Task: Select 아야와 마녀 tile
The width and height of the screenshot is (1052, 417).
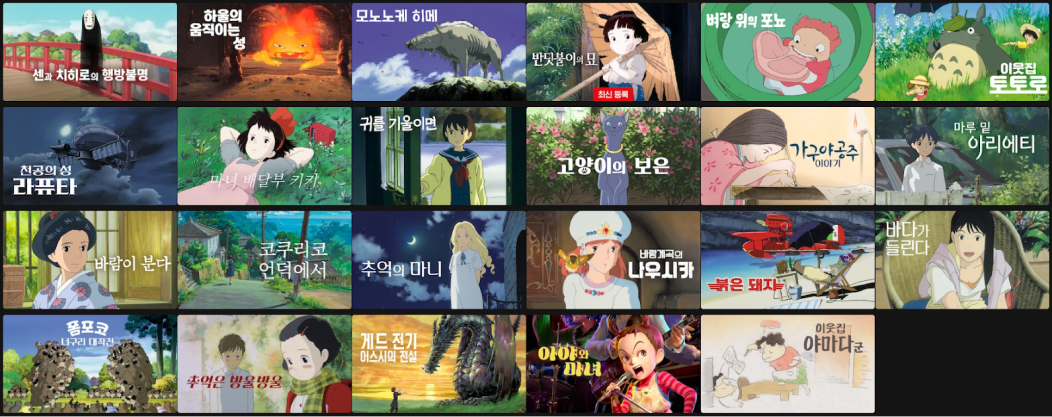Action: tap(613, 364)
